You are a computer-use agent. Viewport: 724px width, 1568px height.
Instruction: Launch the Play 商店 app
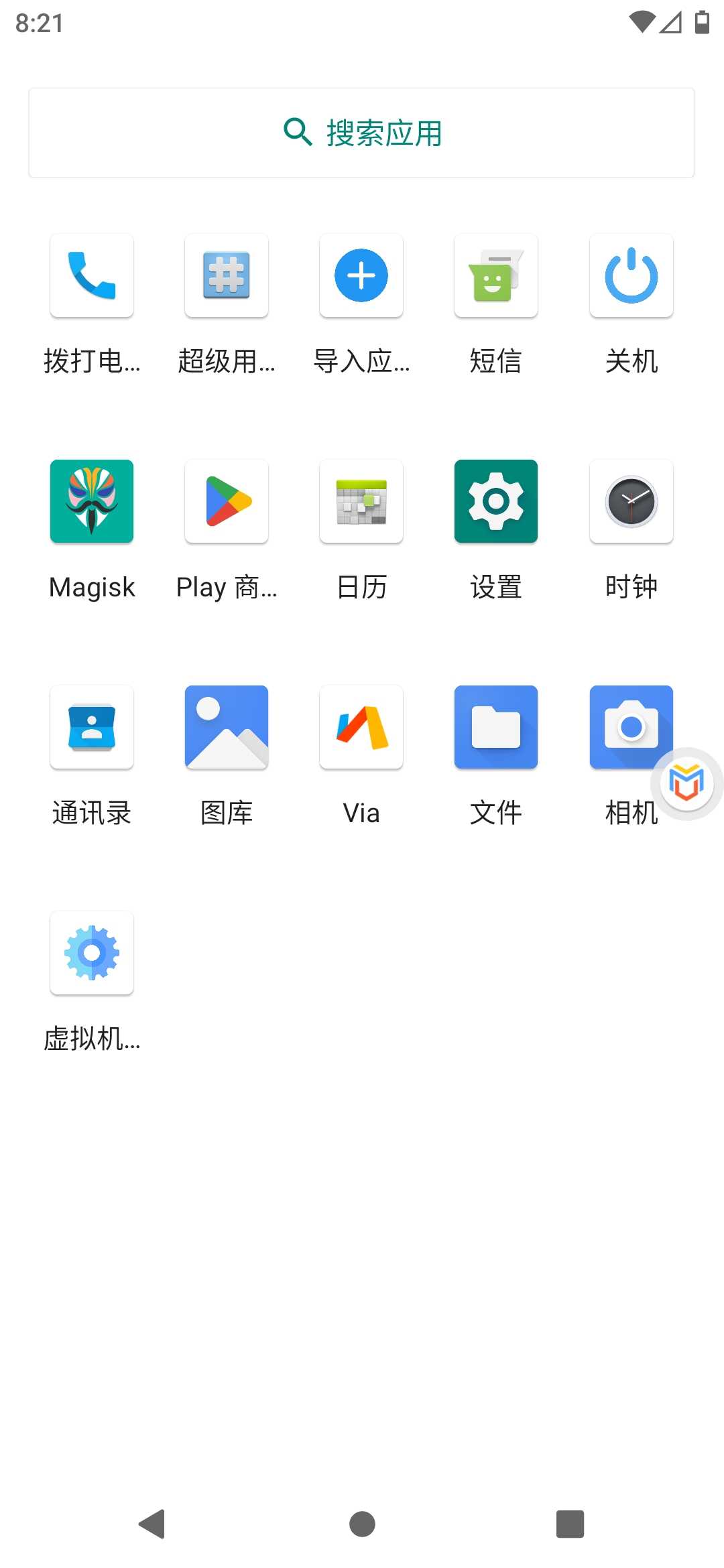pyautogui.click(x=226, y=501)
